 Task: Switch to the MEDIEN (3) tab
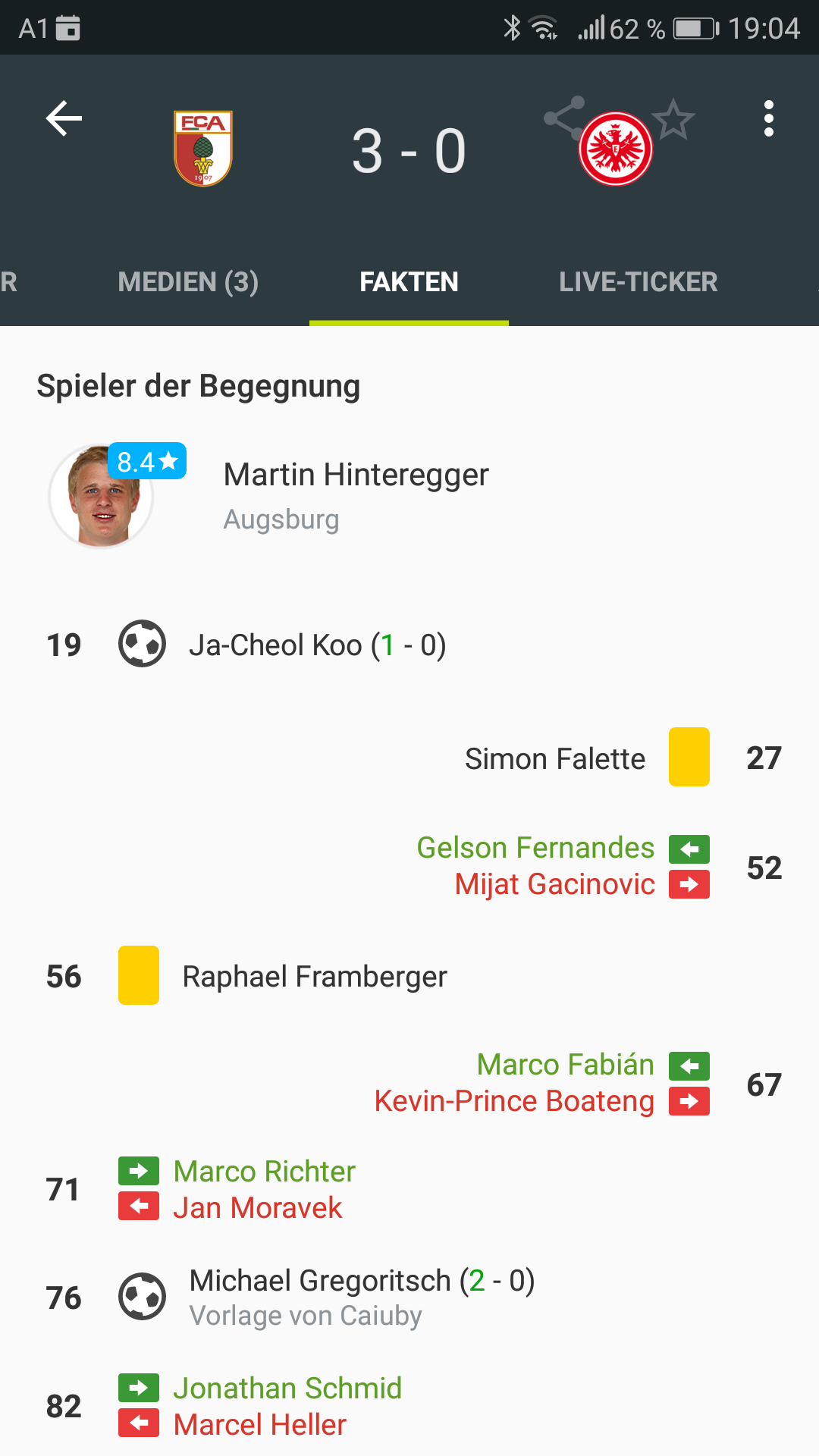[x=188, y=282]
